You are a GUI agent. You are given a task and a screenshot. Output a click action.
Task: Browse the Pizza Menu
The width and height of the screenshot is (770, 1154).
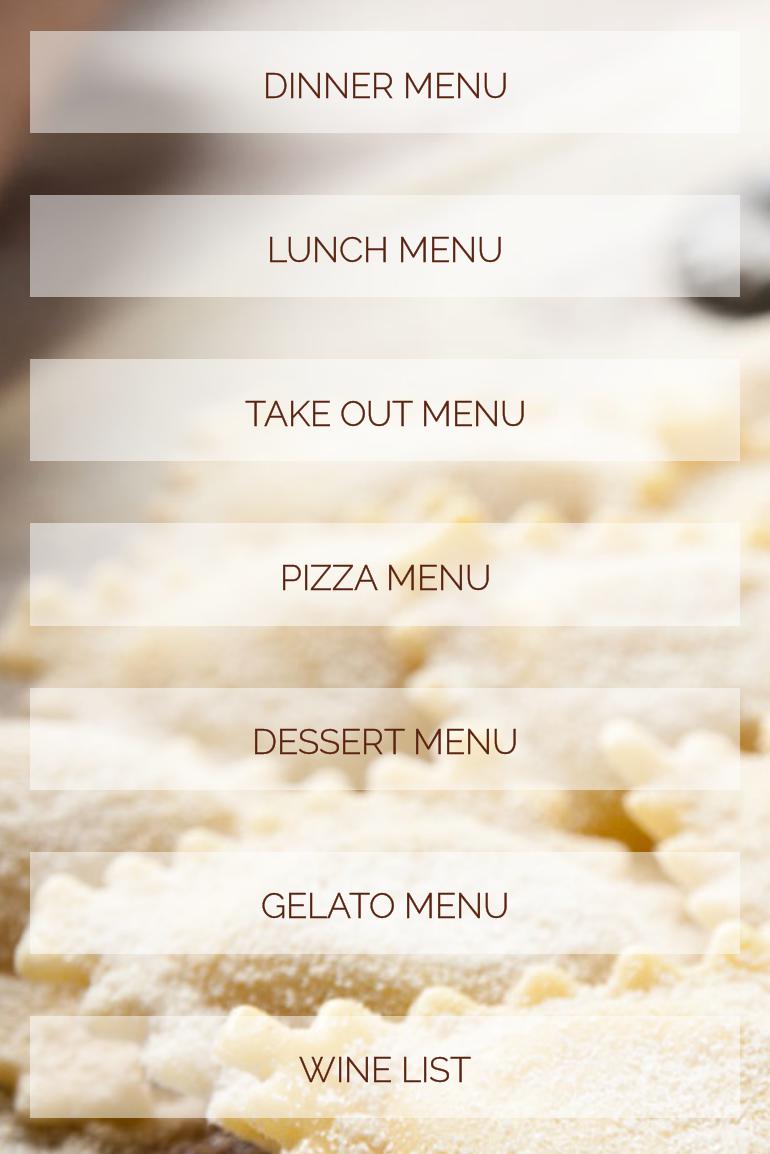[x=385, y=576]
